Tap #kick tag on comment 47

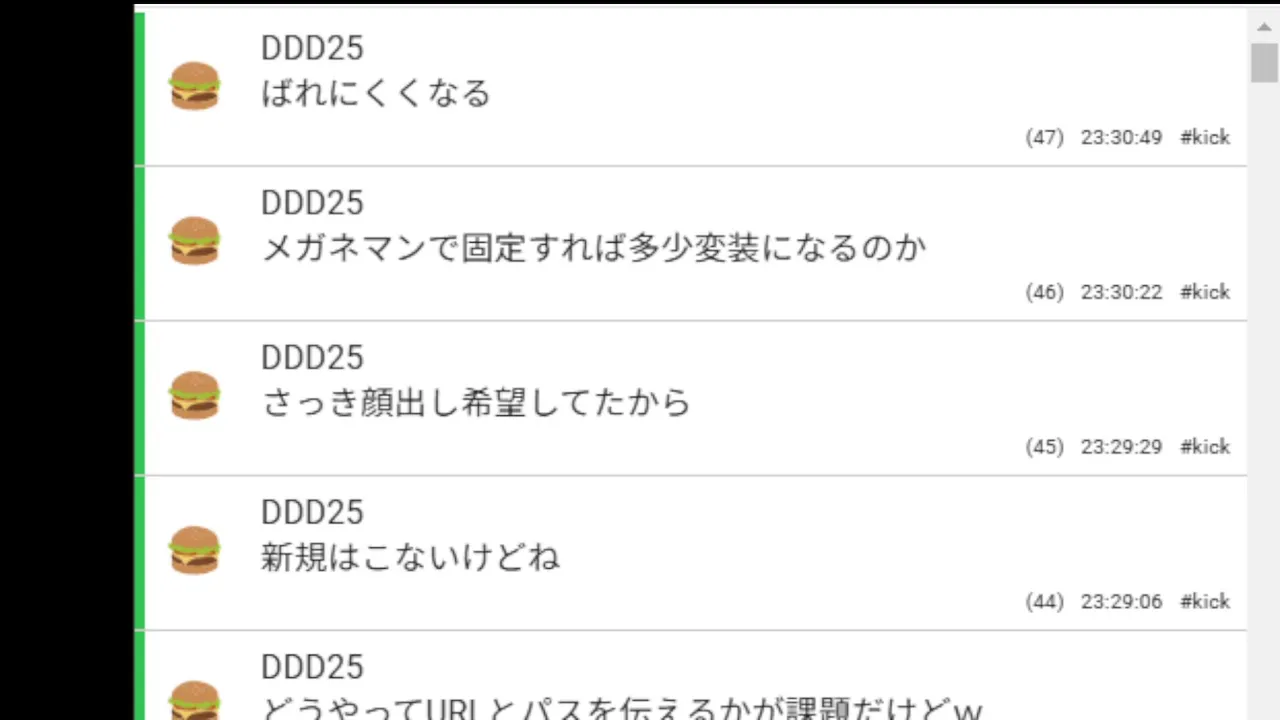point(1204,137)
